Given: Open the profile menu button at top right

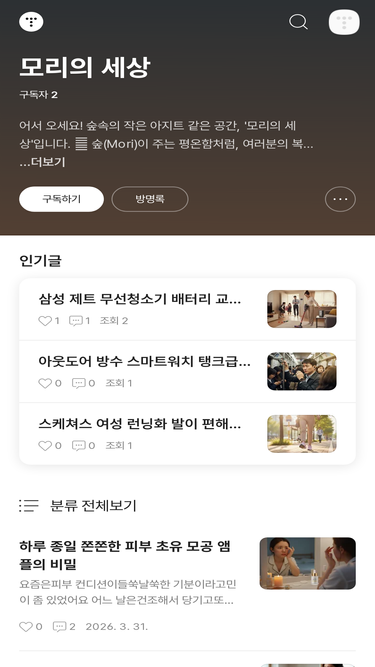Looking at the screenshot, I should click(344, 22).
